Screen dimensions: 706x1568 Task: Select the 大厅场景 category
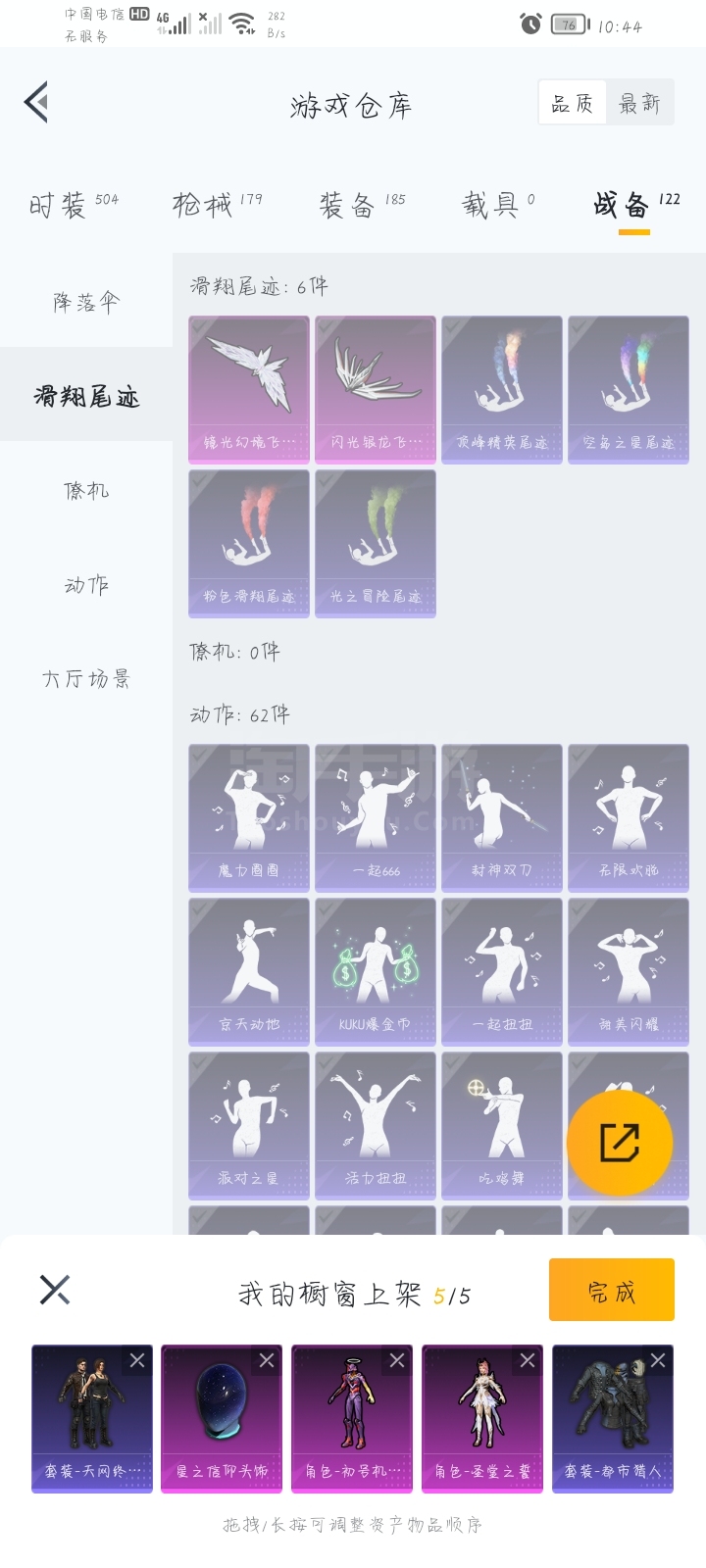tap(86, 679)
